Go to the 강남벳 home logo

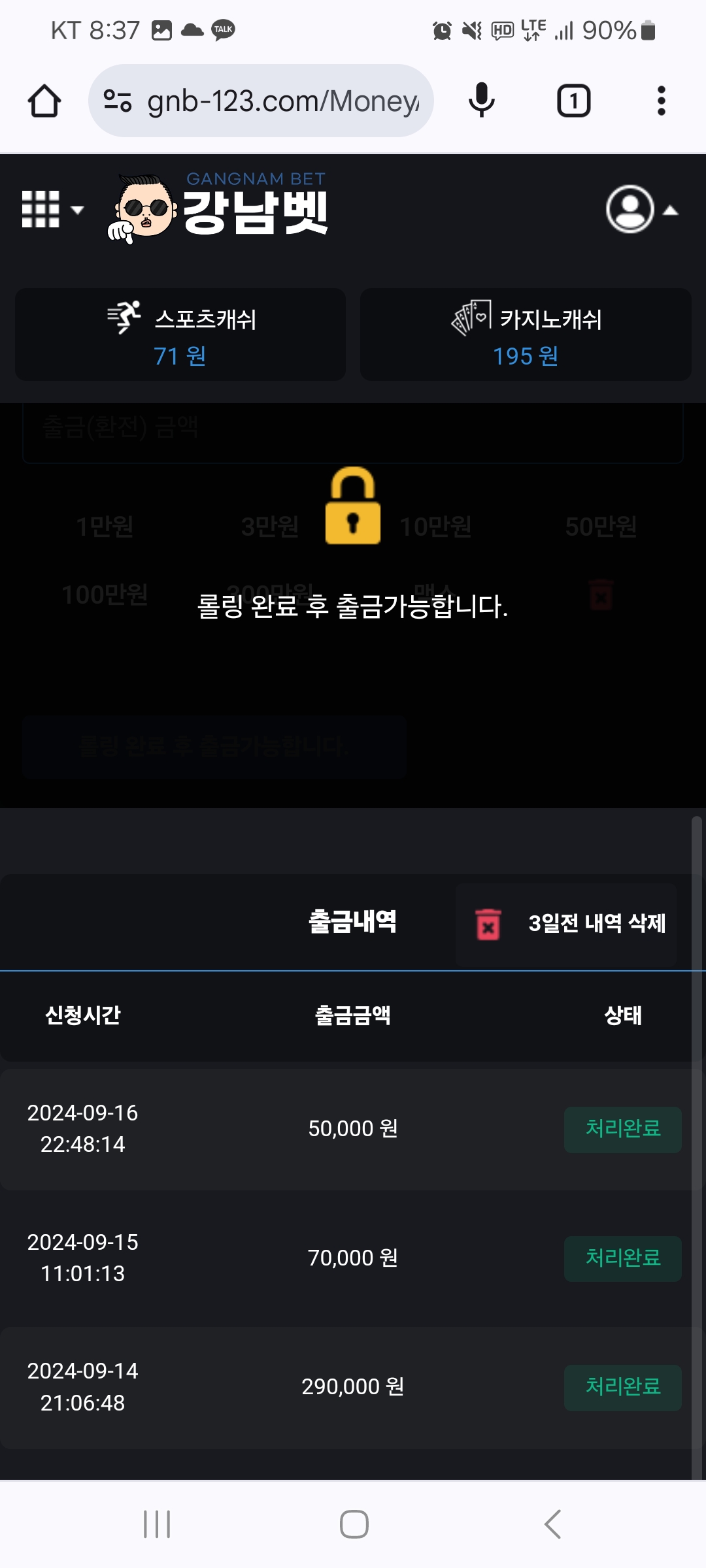[x=219, y=208]
